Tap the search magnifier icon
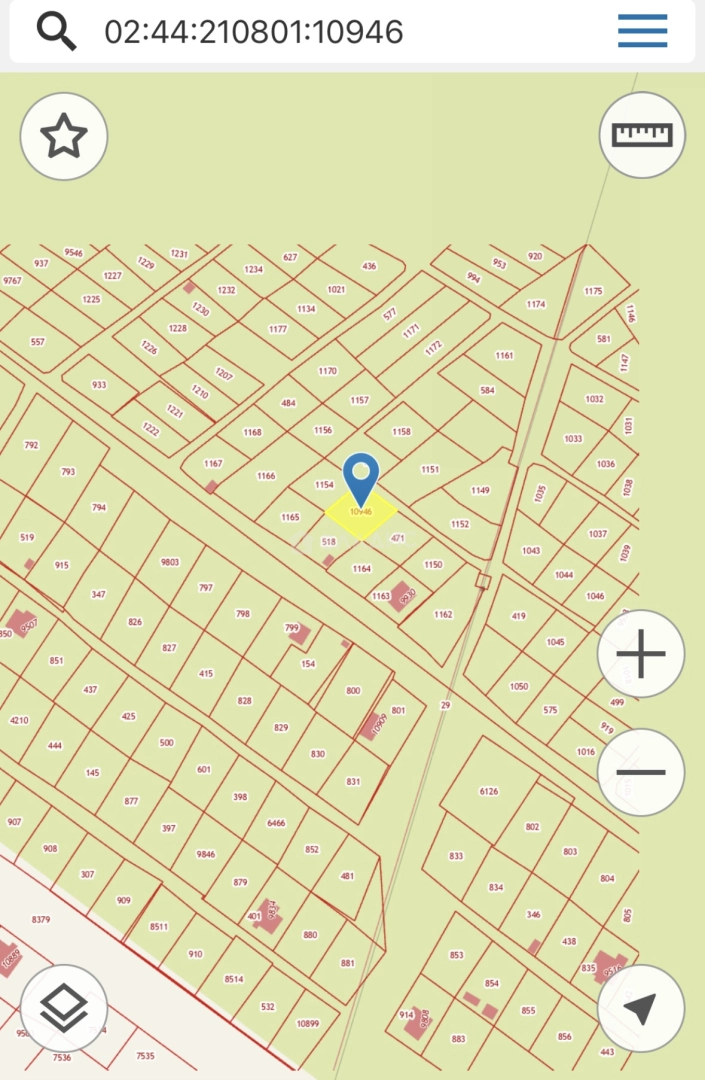The height and width of the screenshot is (1080, 705). [x=57, y=32]
